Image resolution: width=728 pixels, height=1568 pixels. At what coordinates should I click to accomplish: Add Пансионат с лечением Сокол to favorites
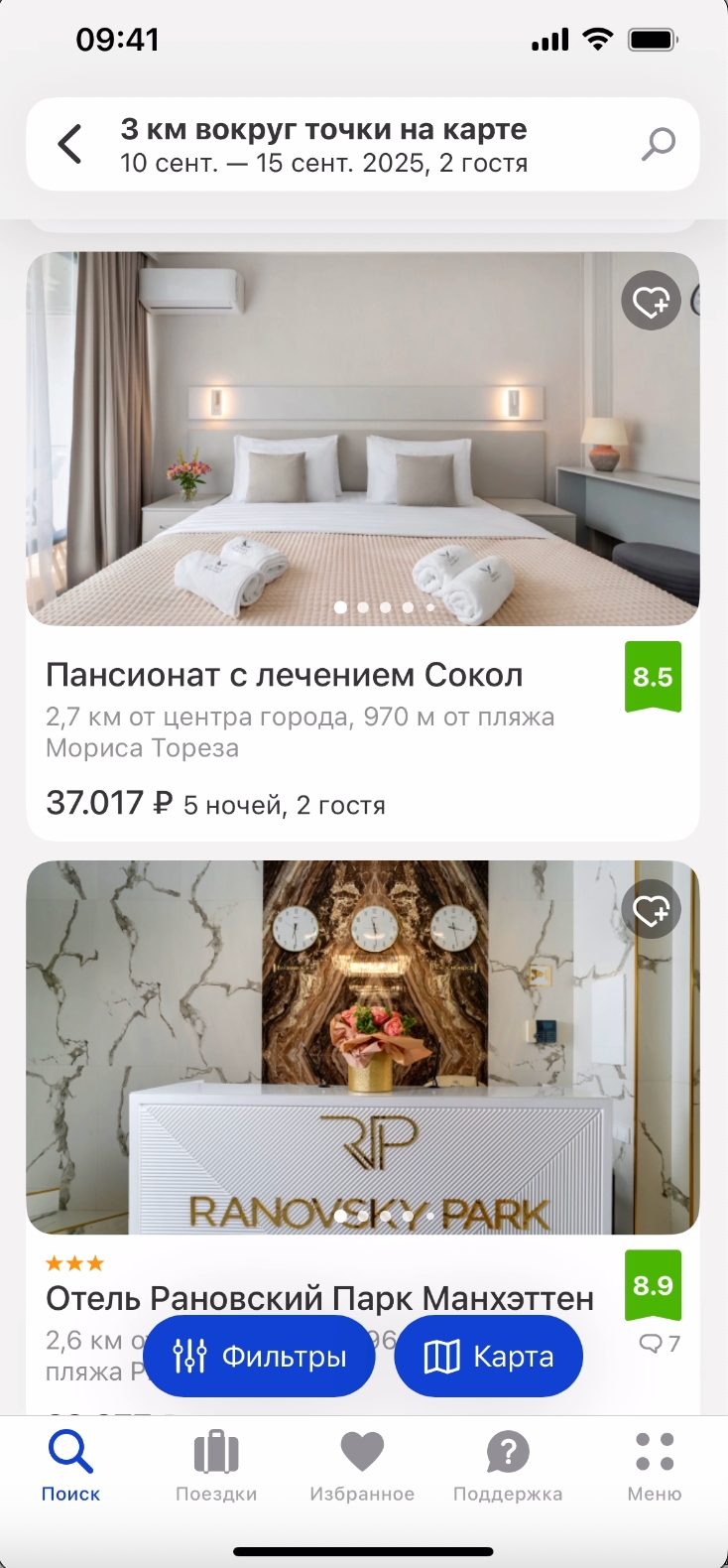coord(651,301)
